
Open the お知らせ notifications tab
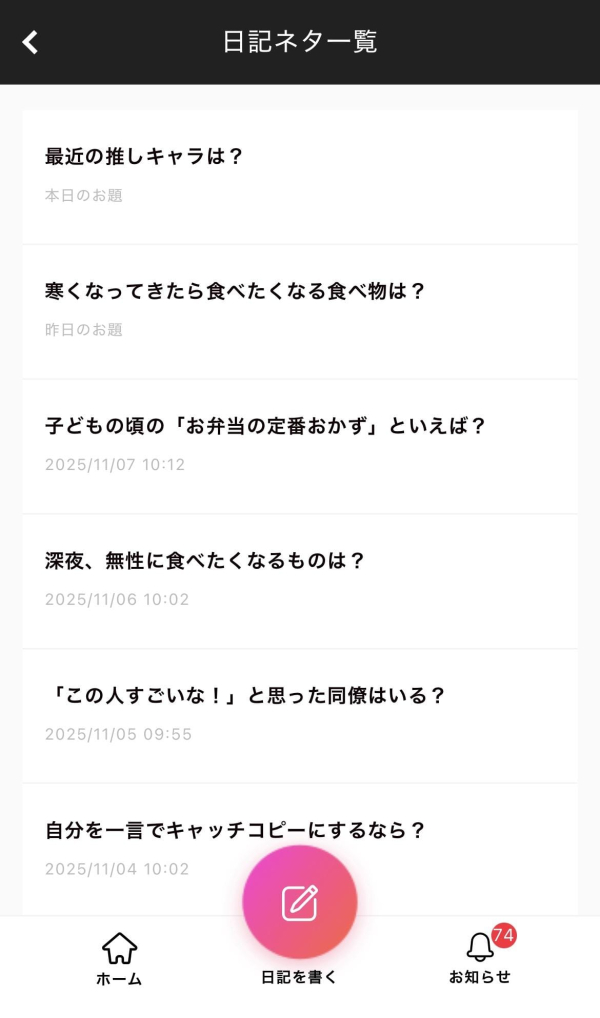480,958
